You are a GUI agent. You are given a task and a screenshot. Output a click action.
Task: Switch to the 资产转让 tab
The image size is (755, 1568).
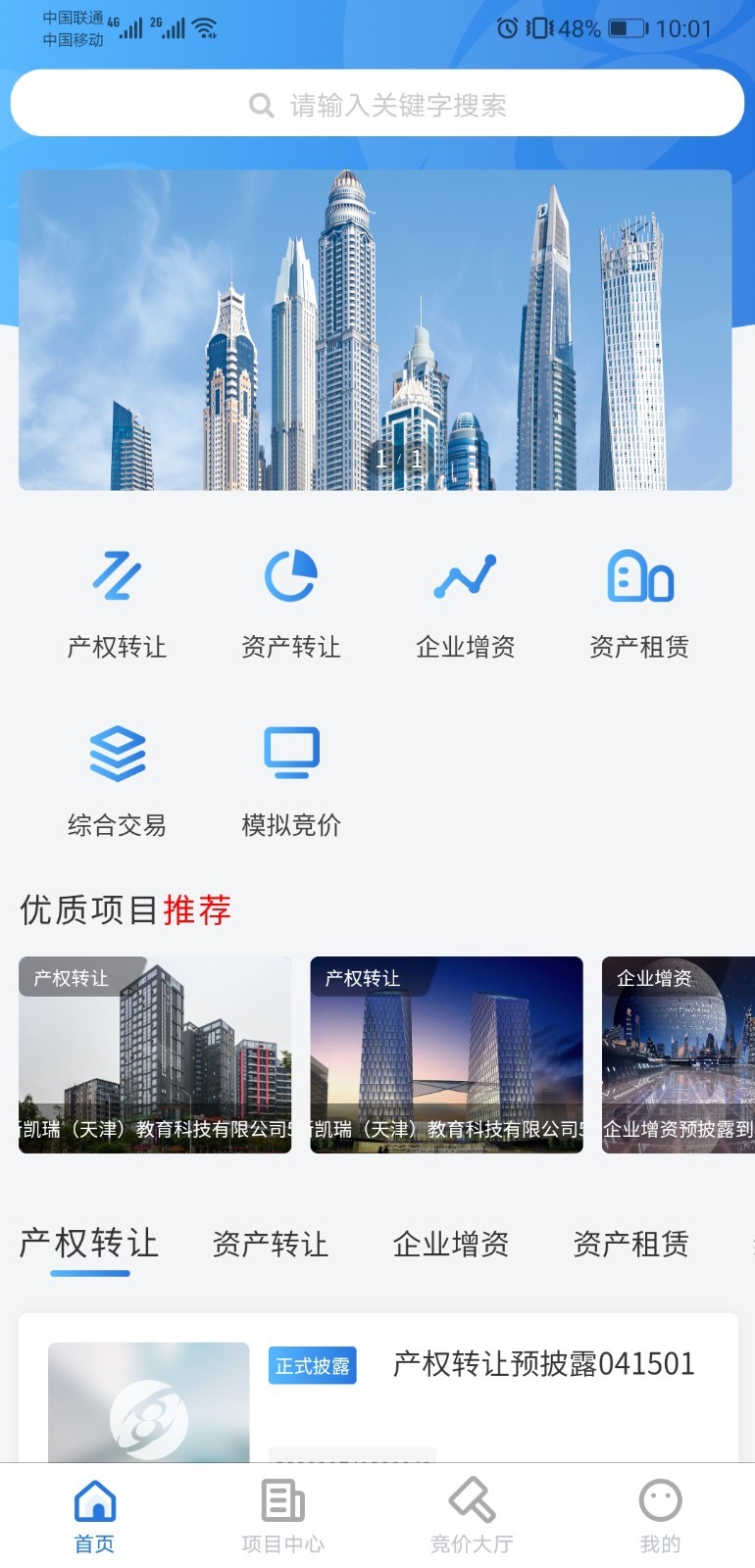[268, 1245]
